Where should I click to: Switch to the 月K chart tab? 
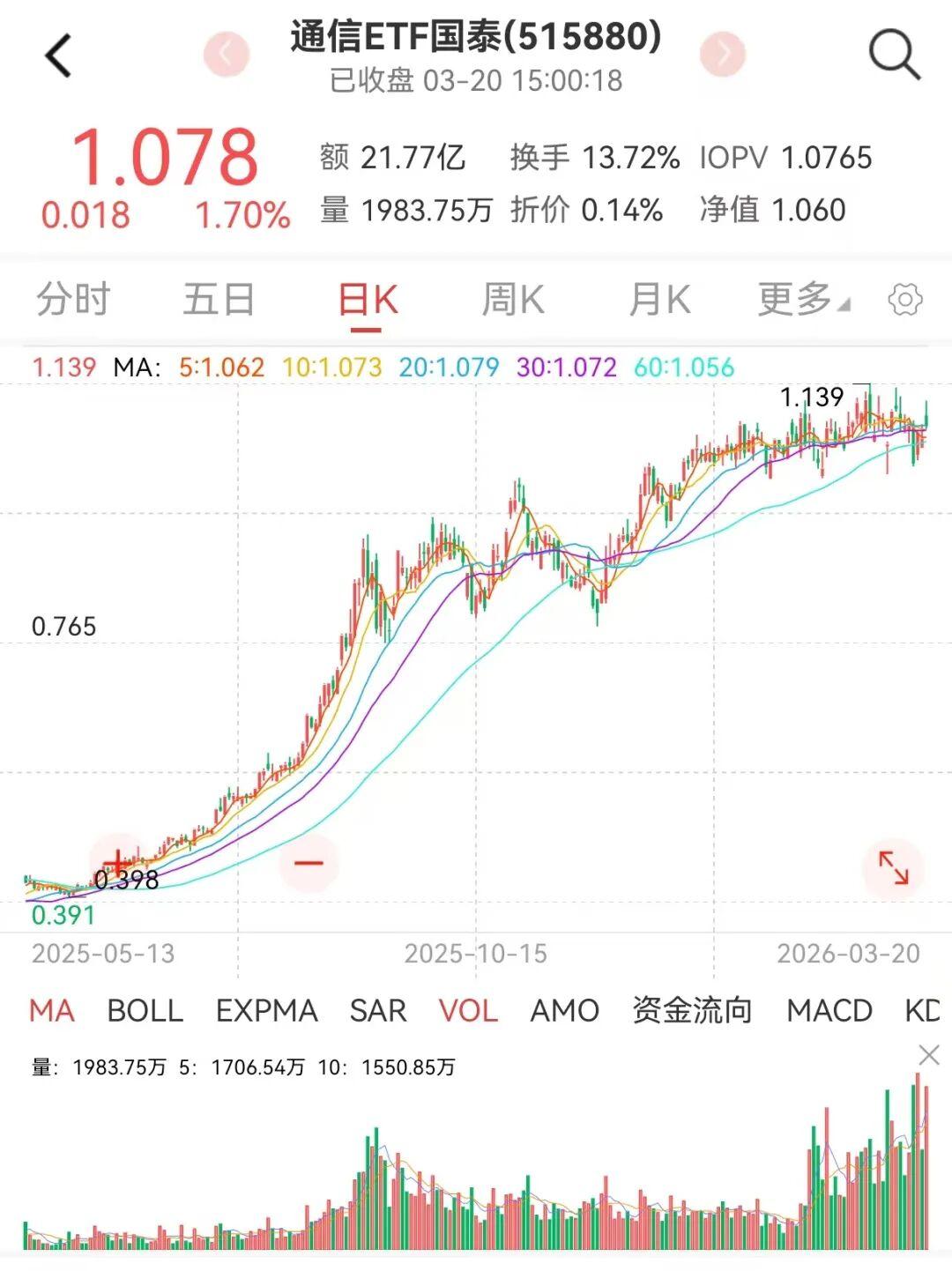[x=659, y=300]
